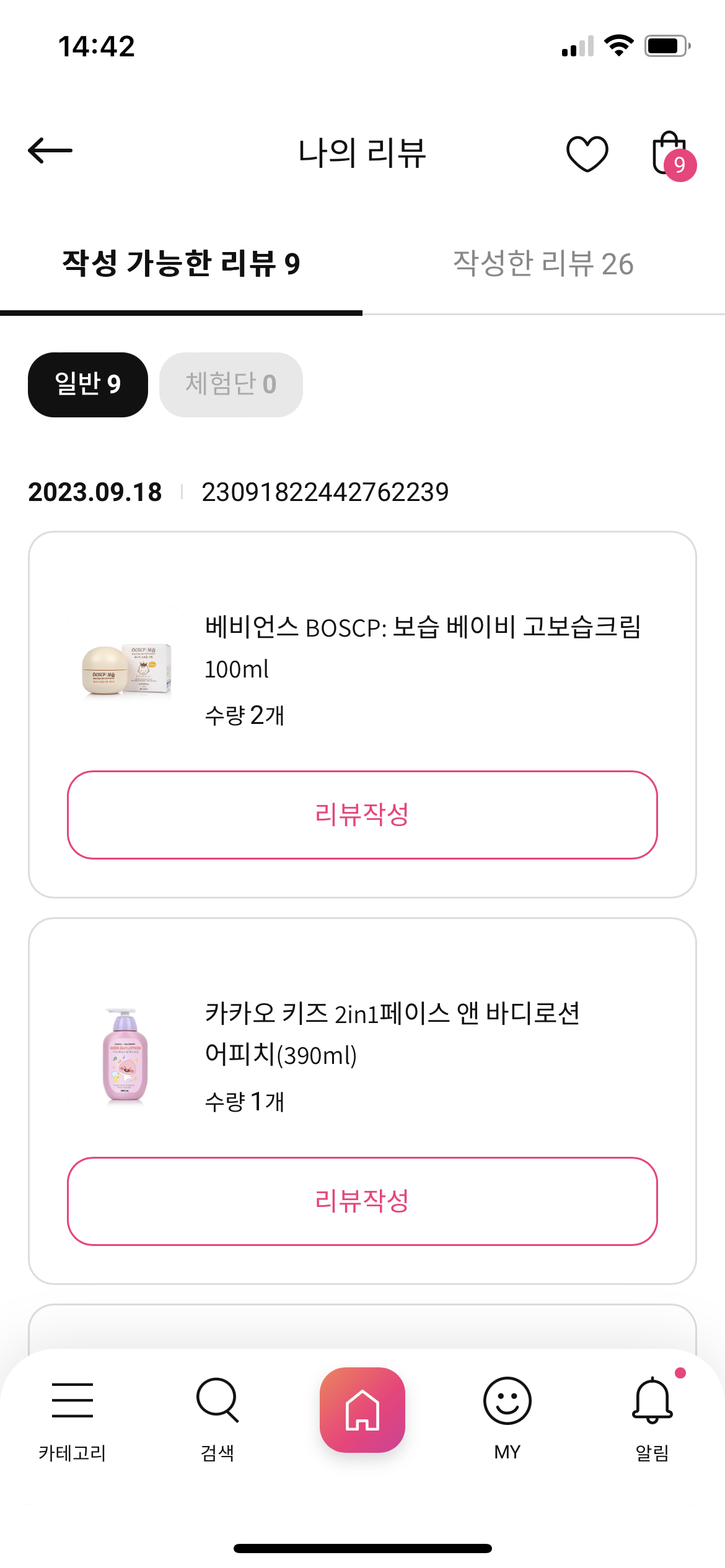Viewport: 725px width, 1568px height.
Task: Write a review for 카카오 키즈 바디로션
Action: point(362,1201)
